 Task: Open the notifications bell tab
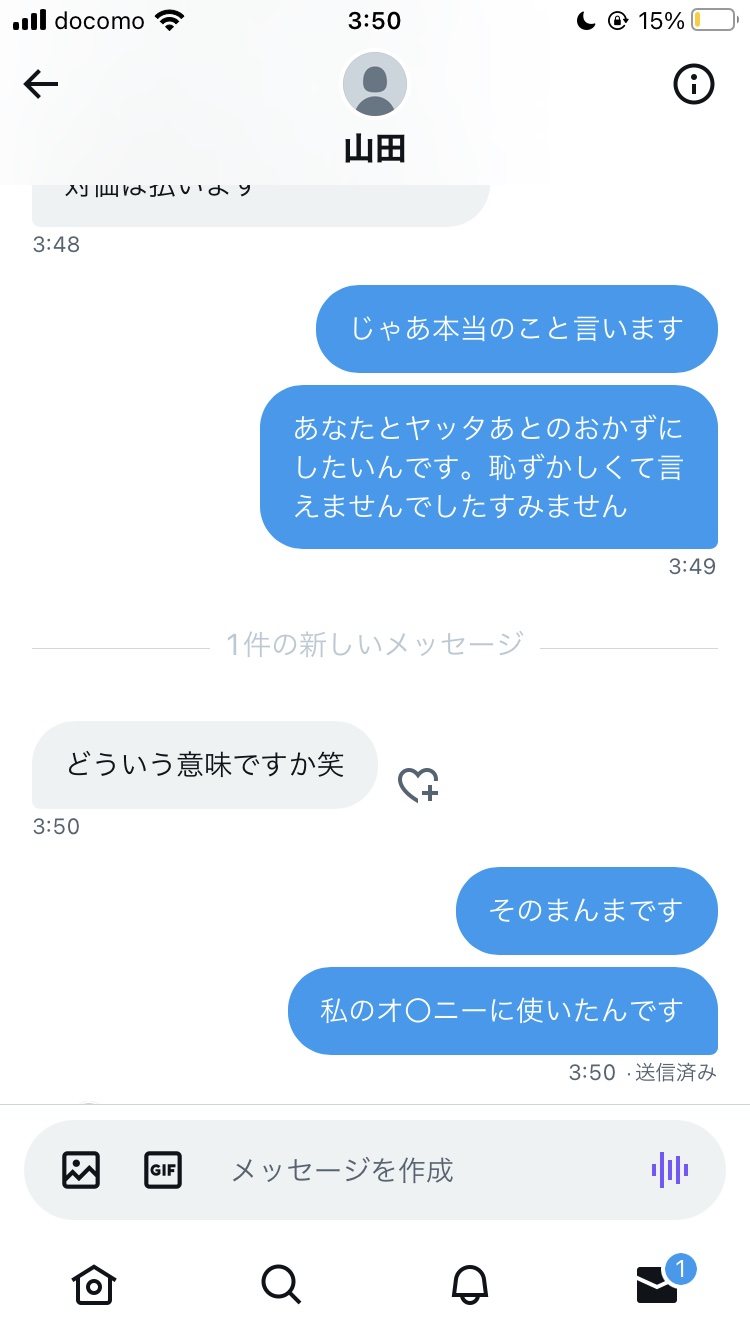tap(469, 1283)
